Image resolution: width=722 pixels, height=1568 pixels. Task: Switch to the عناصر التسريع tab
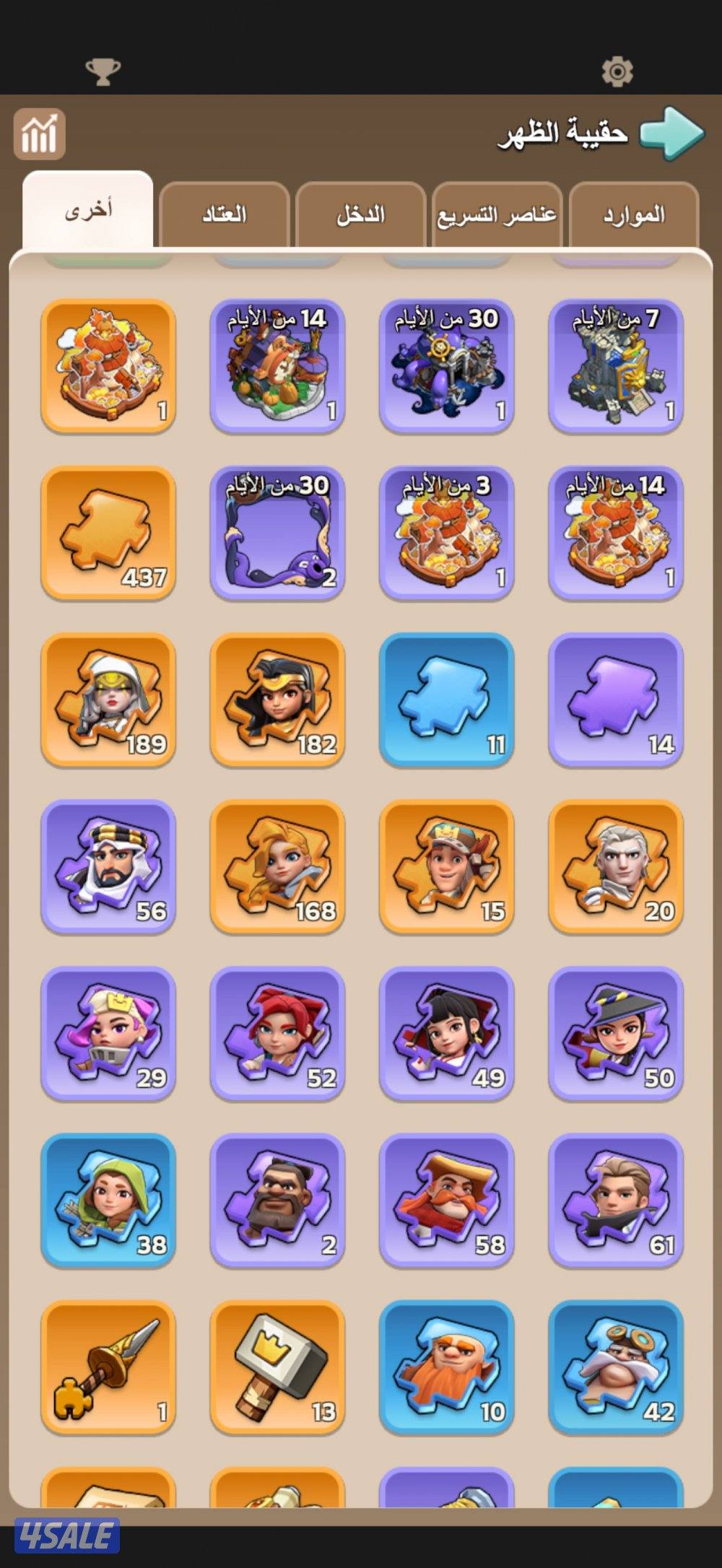[497, 215]
